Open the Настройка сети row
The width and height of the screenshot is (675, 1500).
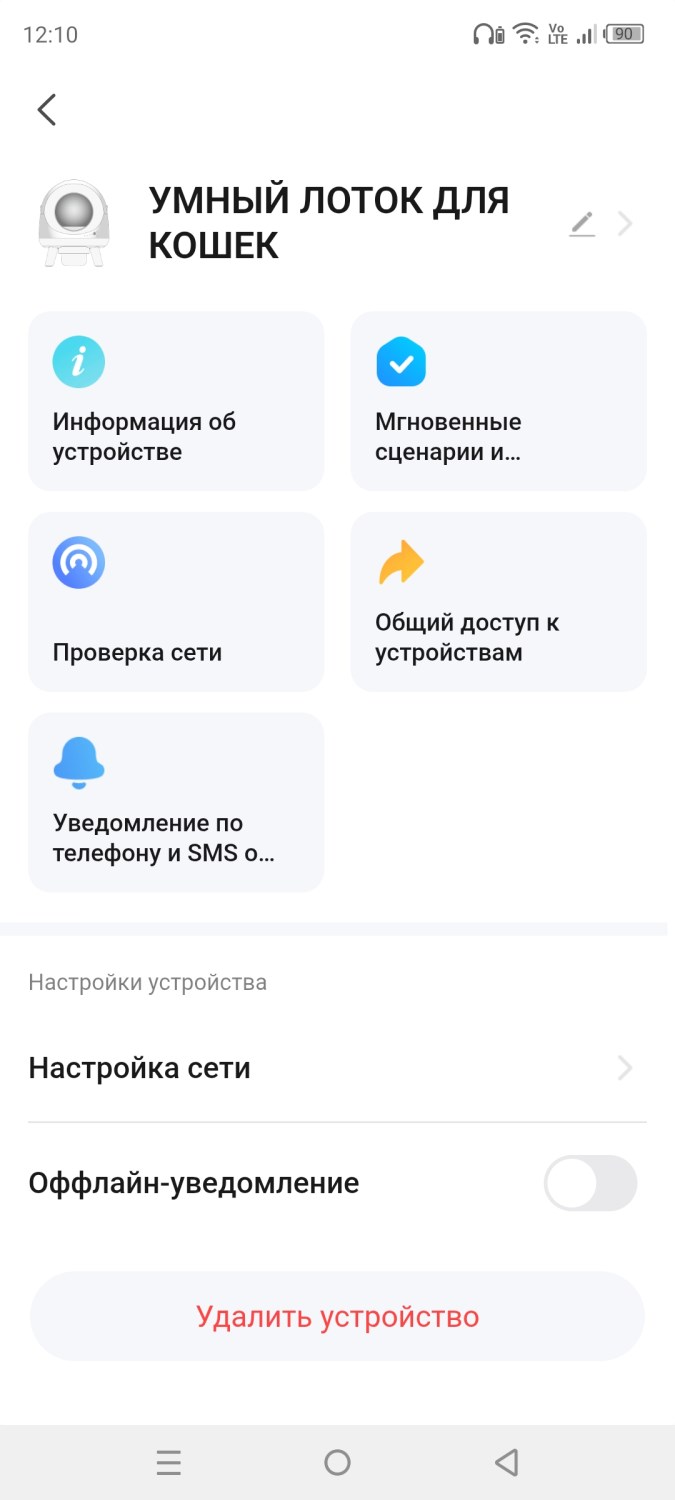tap(337, 1068)
